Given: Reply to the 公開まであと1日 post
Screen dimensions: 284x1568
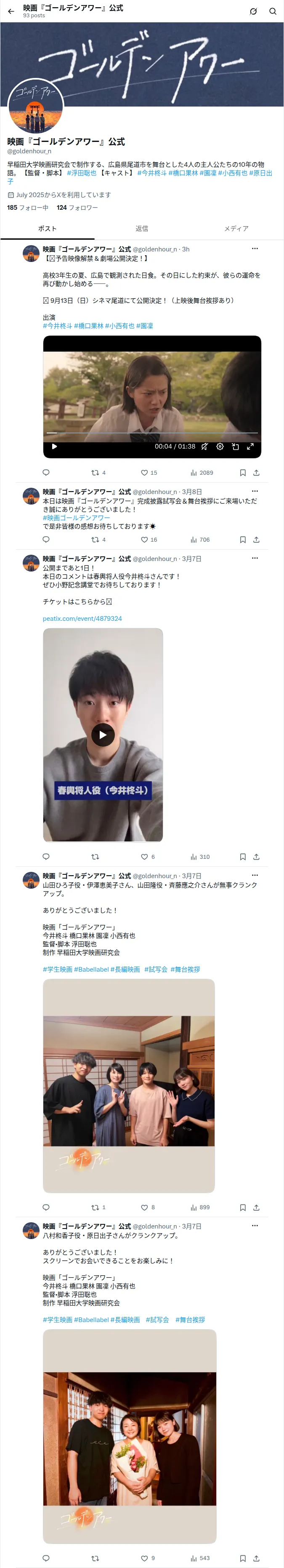Looking at the screenshot, I should pyautogui.click(x=46, y=856).
